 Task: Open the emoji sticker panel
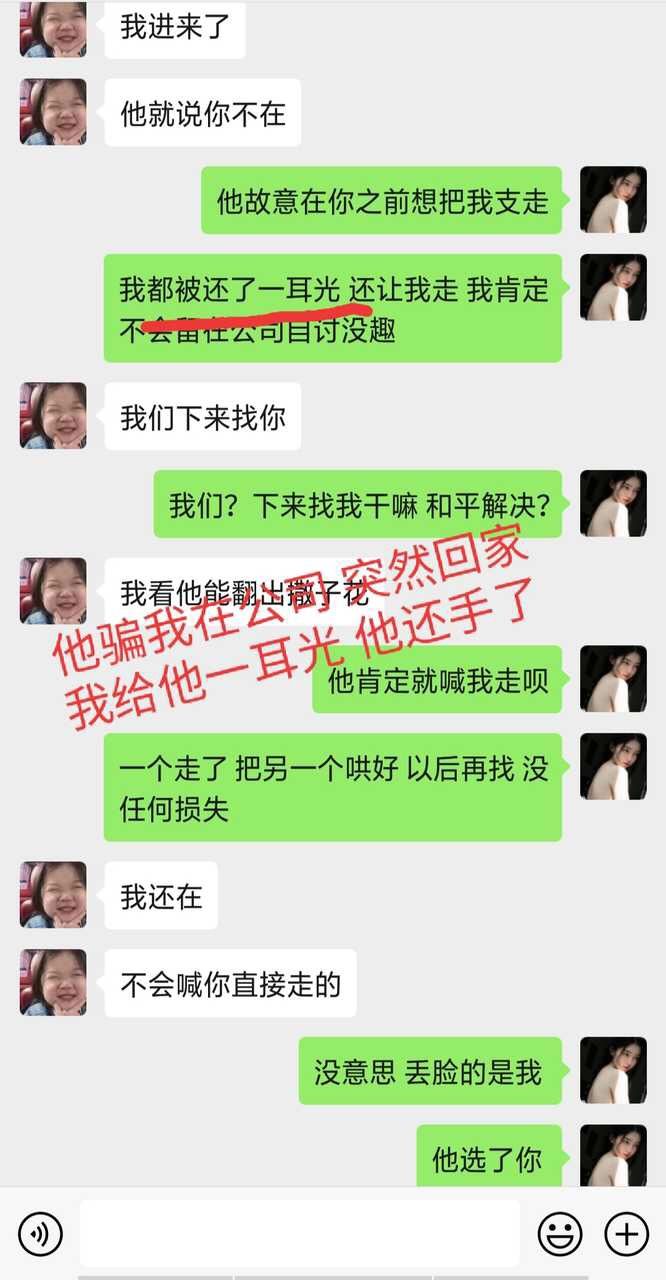coord(560,1234)
